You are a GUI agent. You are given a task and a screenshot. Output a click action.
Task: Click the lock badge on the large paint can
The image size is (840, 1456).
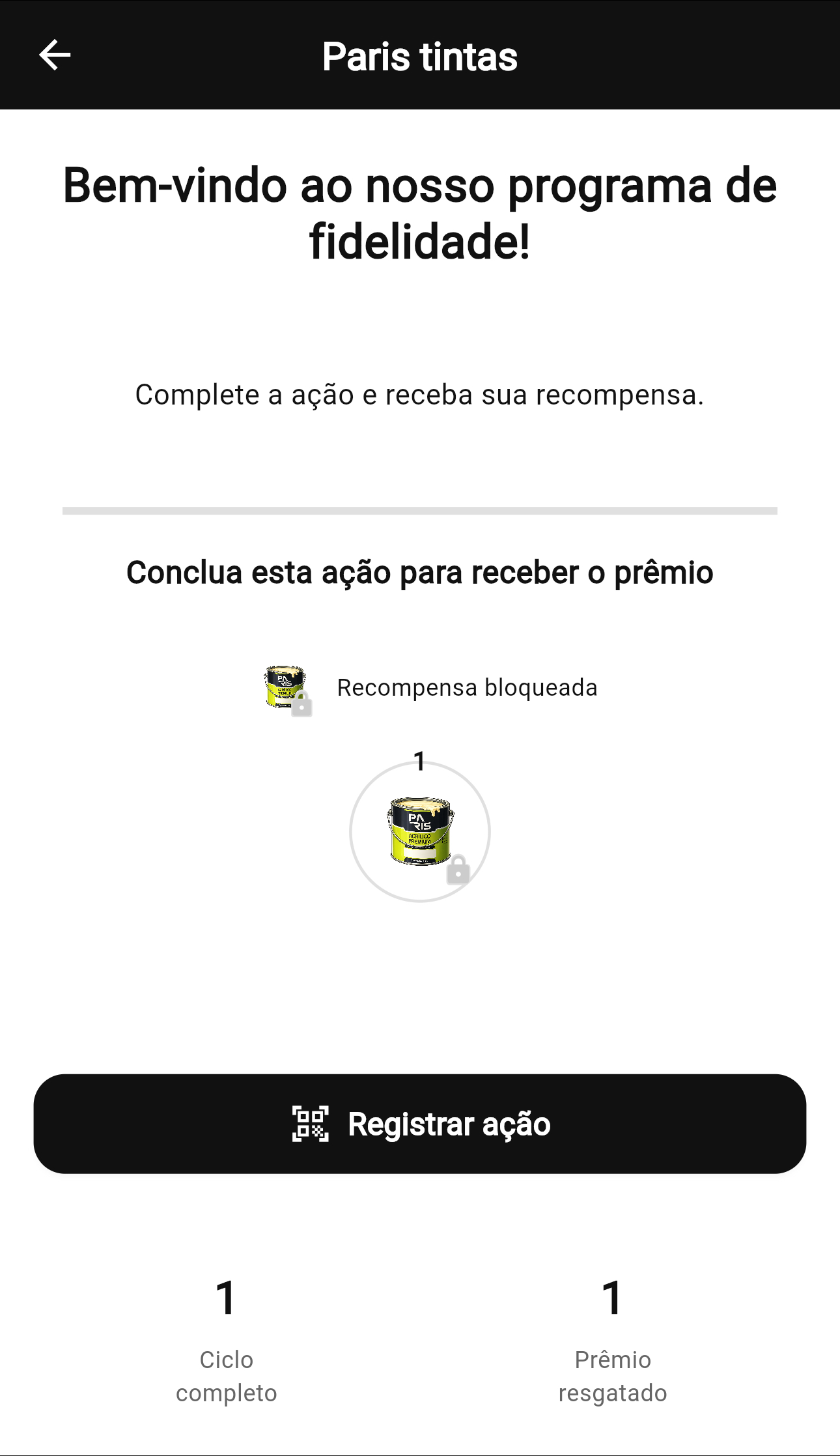(x=460, y=872)
